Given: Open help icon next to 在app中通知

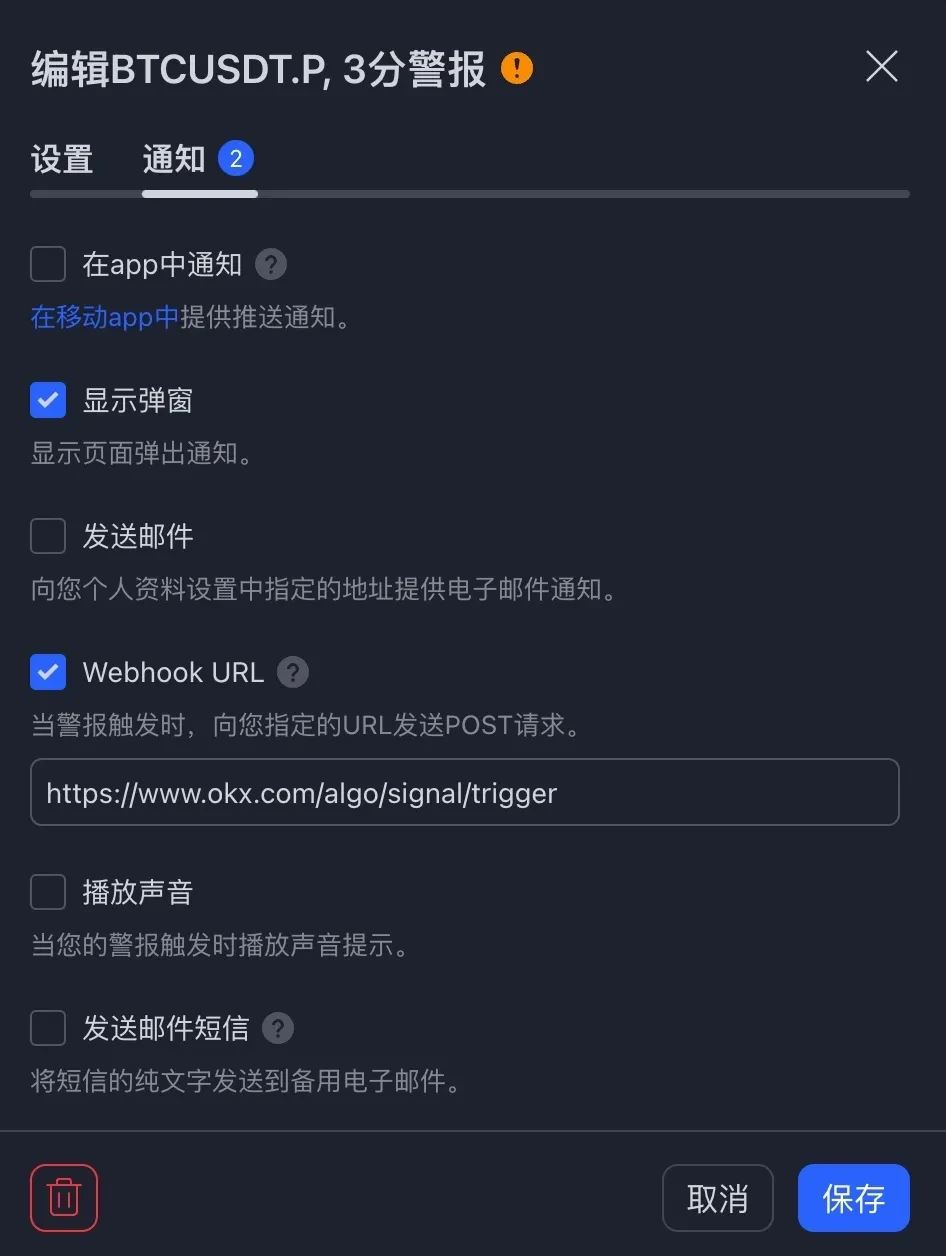Looking at the screenshot, I should tap(271, 265).
